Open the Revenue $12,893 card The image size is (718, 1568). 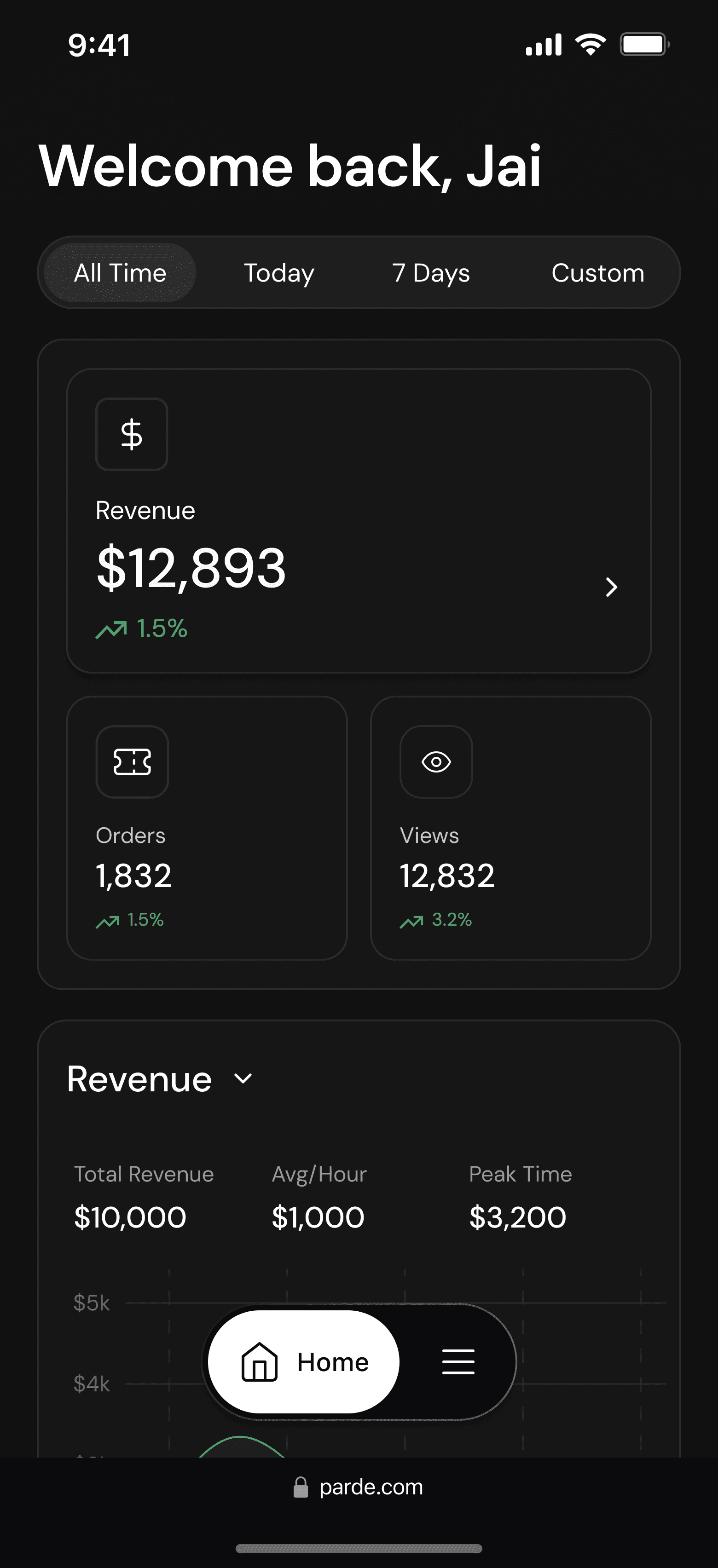[359, 521]
